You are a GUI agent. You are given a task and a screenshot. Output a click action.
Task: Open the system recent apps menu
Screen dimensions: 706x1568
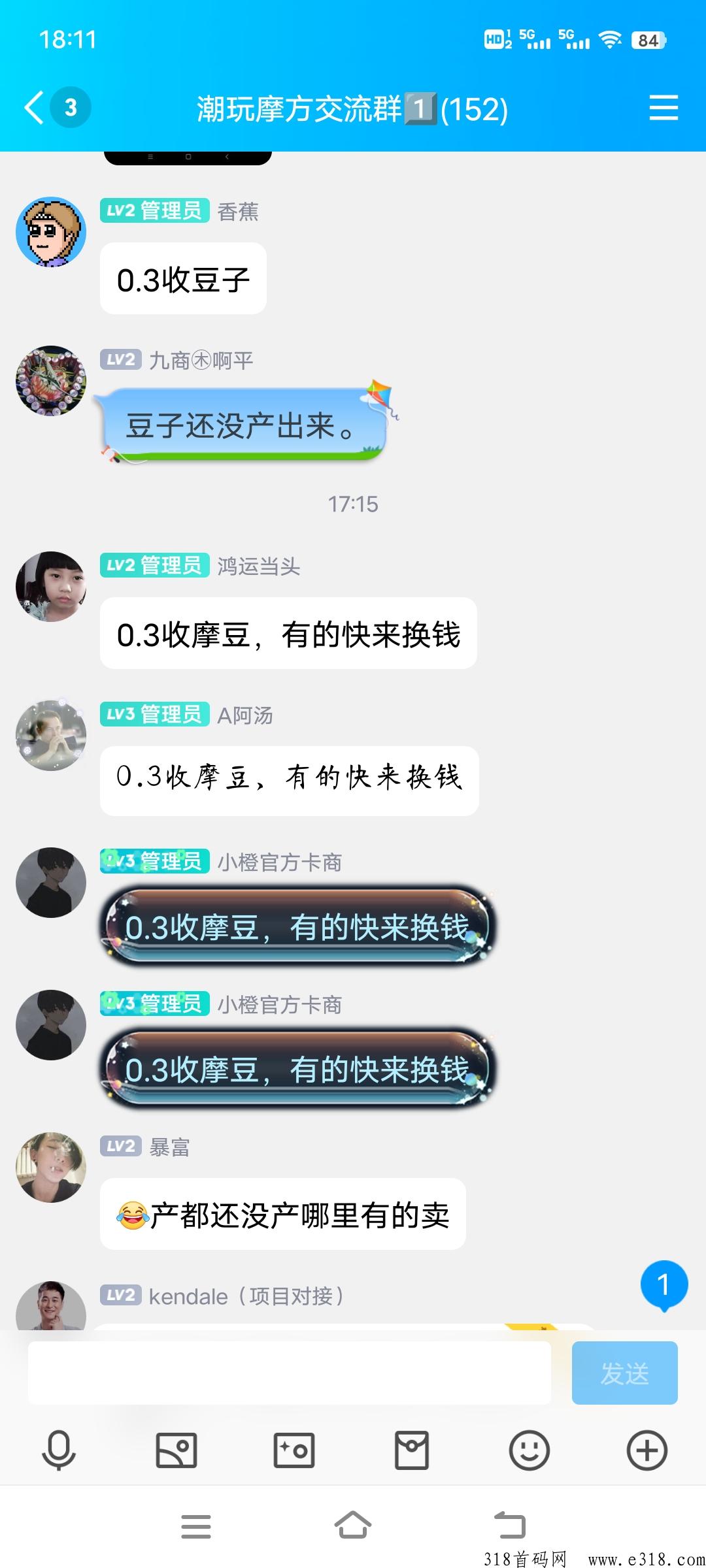[196, 1526]
